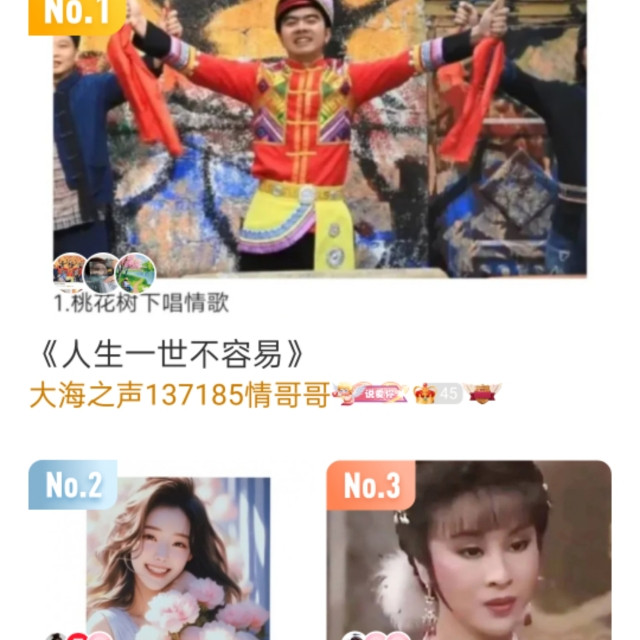View host 大海之声137185情哥哥
Screen dimensions: 640x640
(x=180, y=395)
